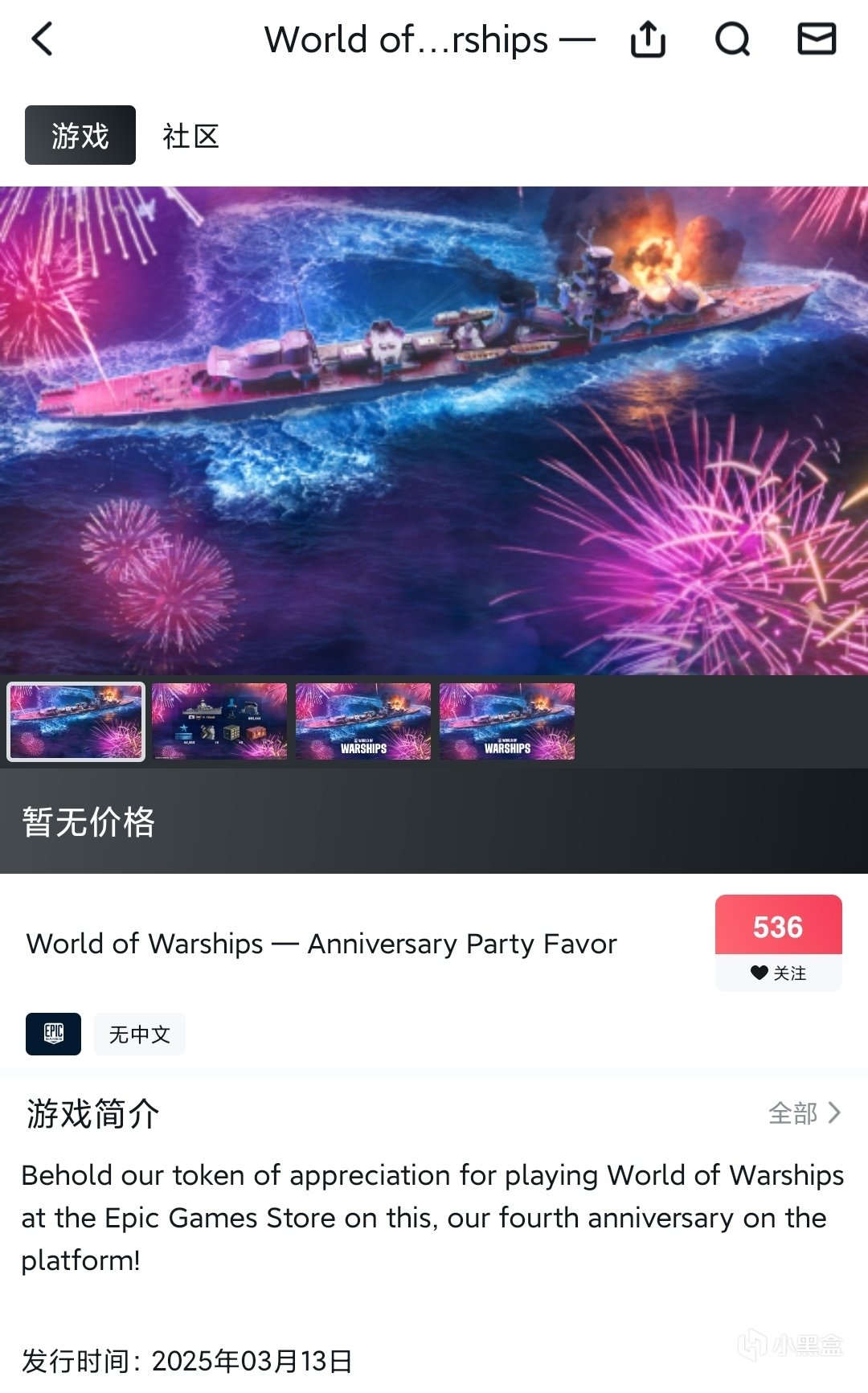The image size is (868, 1393).
Task: View the large warship banner image
Action: 434,430
